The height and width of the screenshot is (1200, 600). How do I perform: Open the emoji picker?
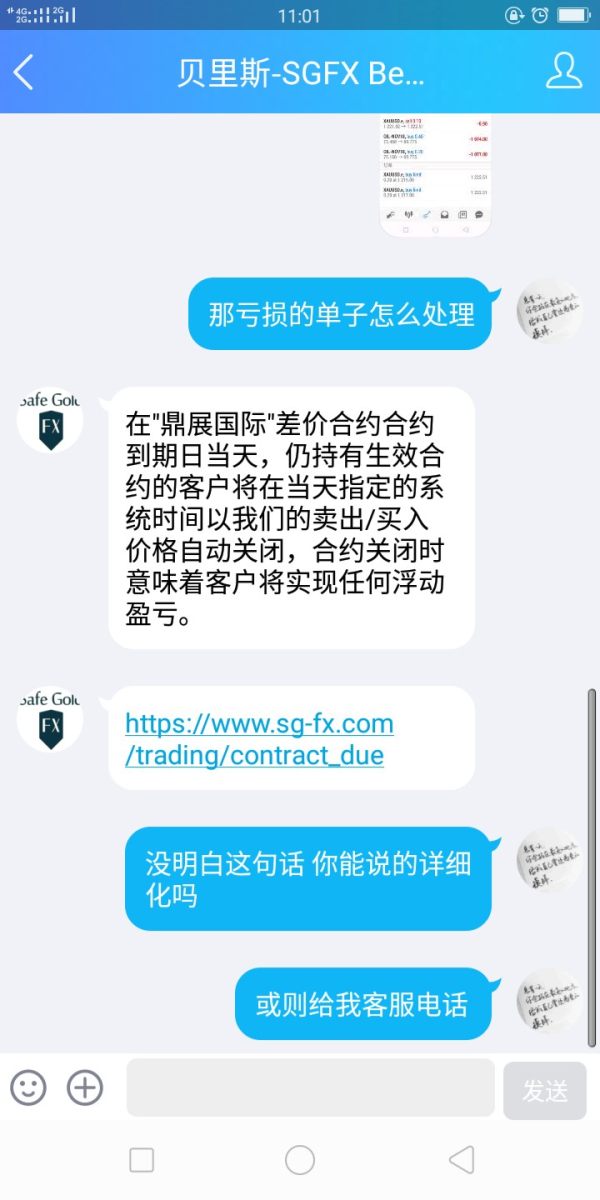(x=29, y=1087)
